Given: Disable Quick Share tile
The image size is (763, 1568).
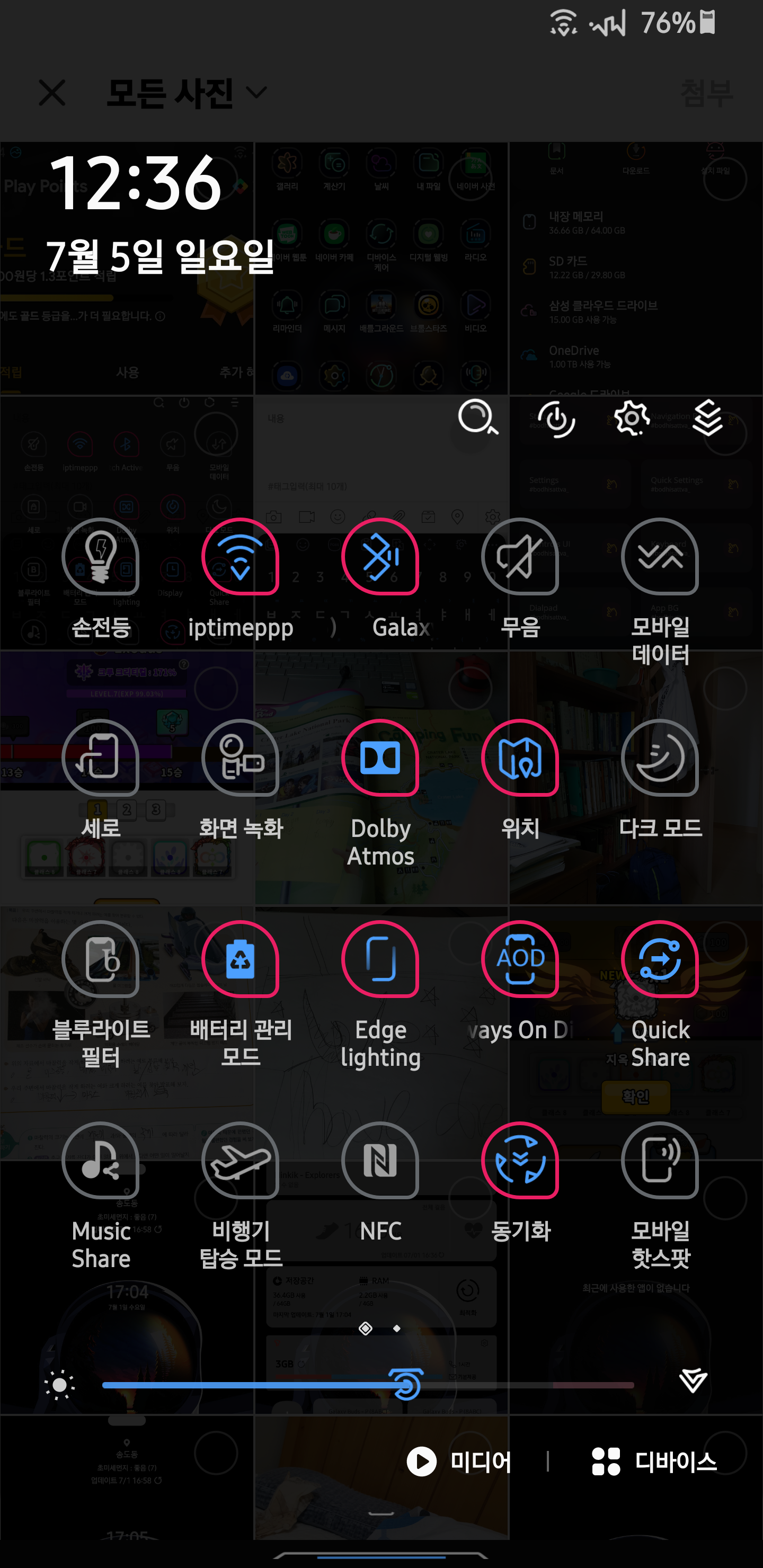Looking at the screenshot, I should pos(660,959).
